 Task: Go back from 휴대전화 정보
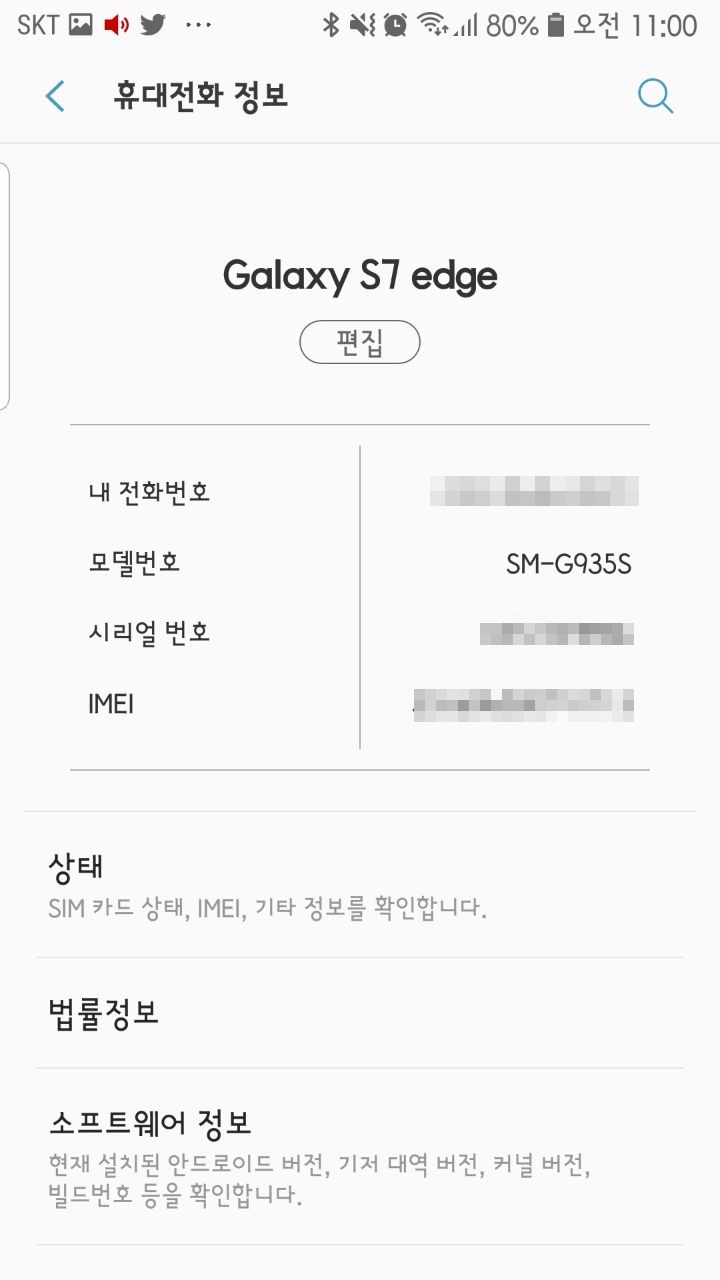tap(55, 97)
